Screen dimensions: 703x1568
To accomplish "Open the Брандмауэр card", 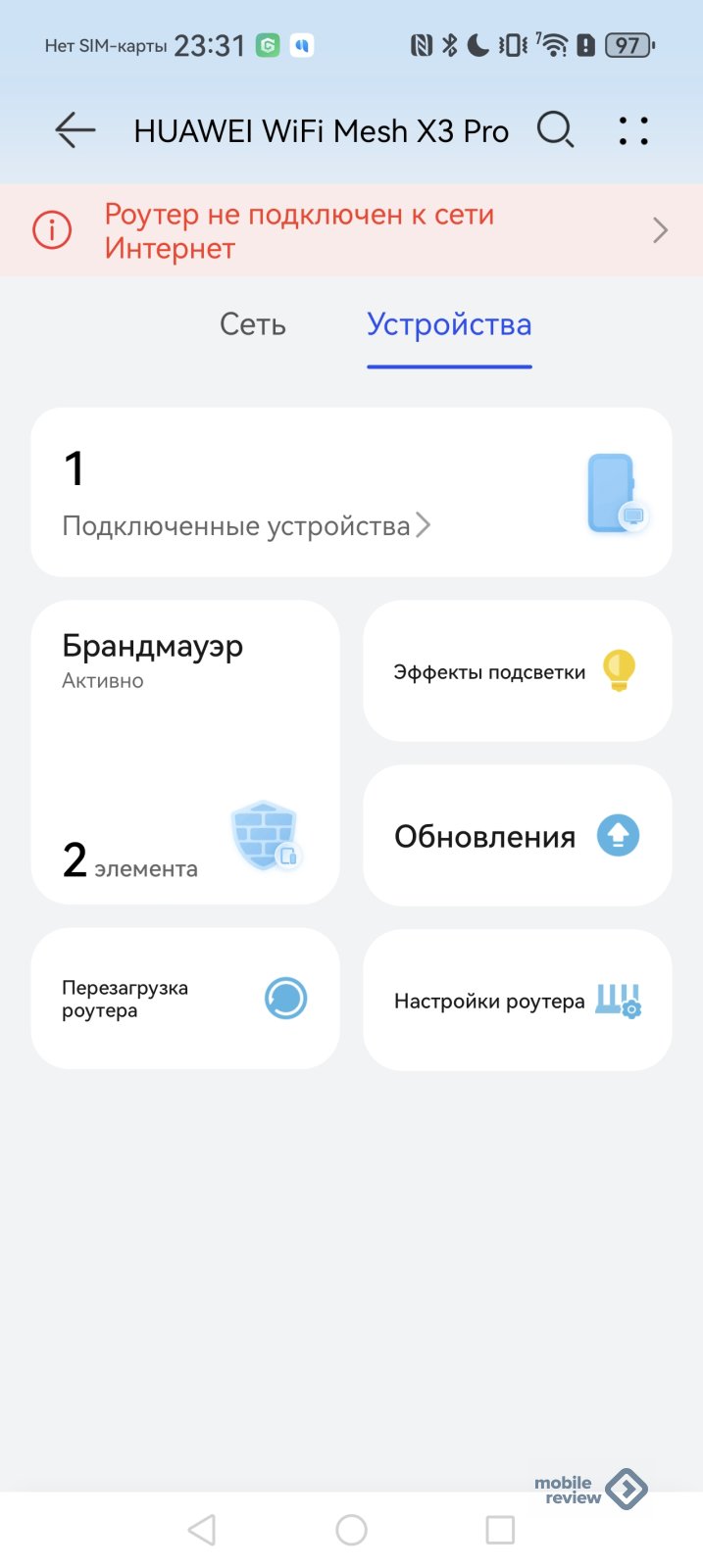I will click(185, 752).
